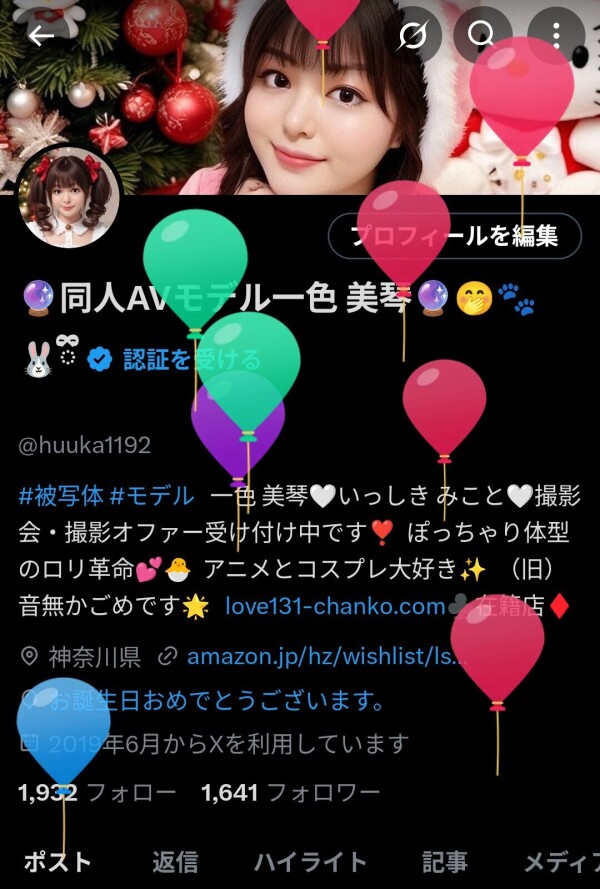
Task: Switch to the 返信 tab
Action: coord(175,861)
